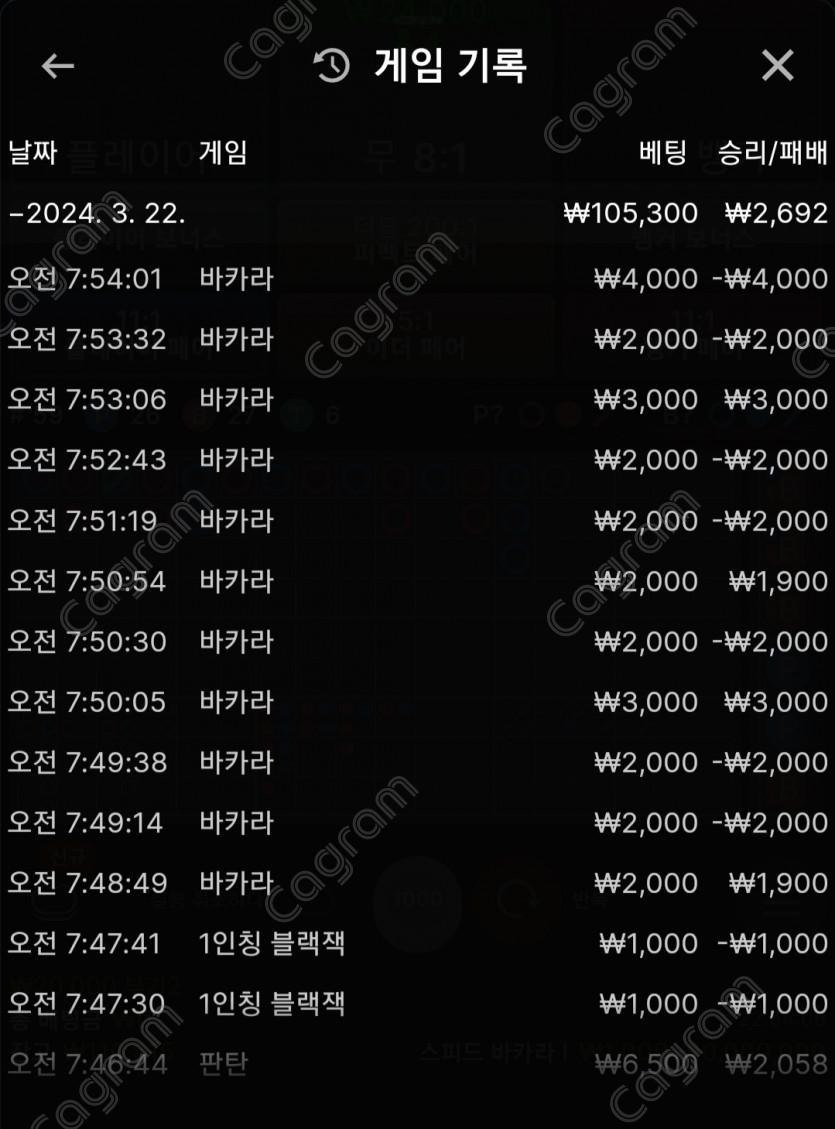This screenshot has height=1129, width=835.
Task: Collapse the 2024. 3. 22. date group
Action: click(97, 213)
